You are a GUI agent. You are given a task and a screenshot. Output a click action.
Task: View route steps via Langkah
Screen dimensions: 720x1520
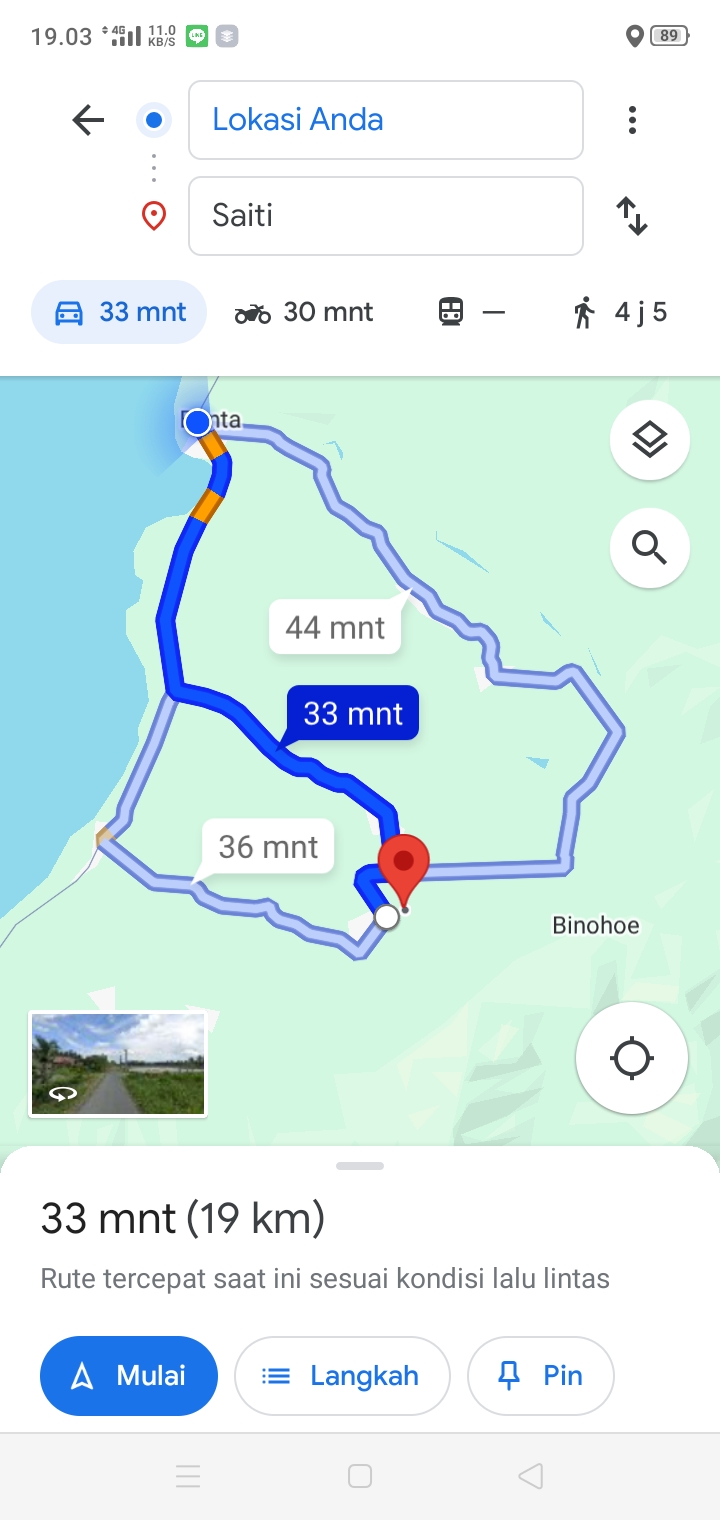342,1376
